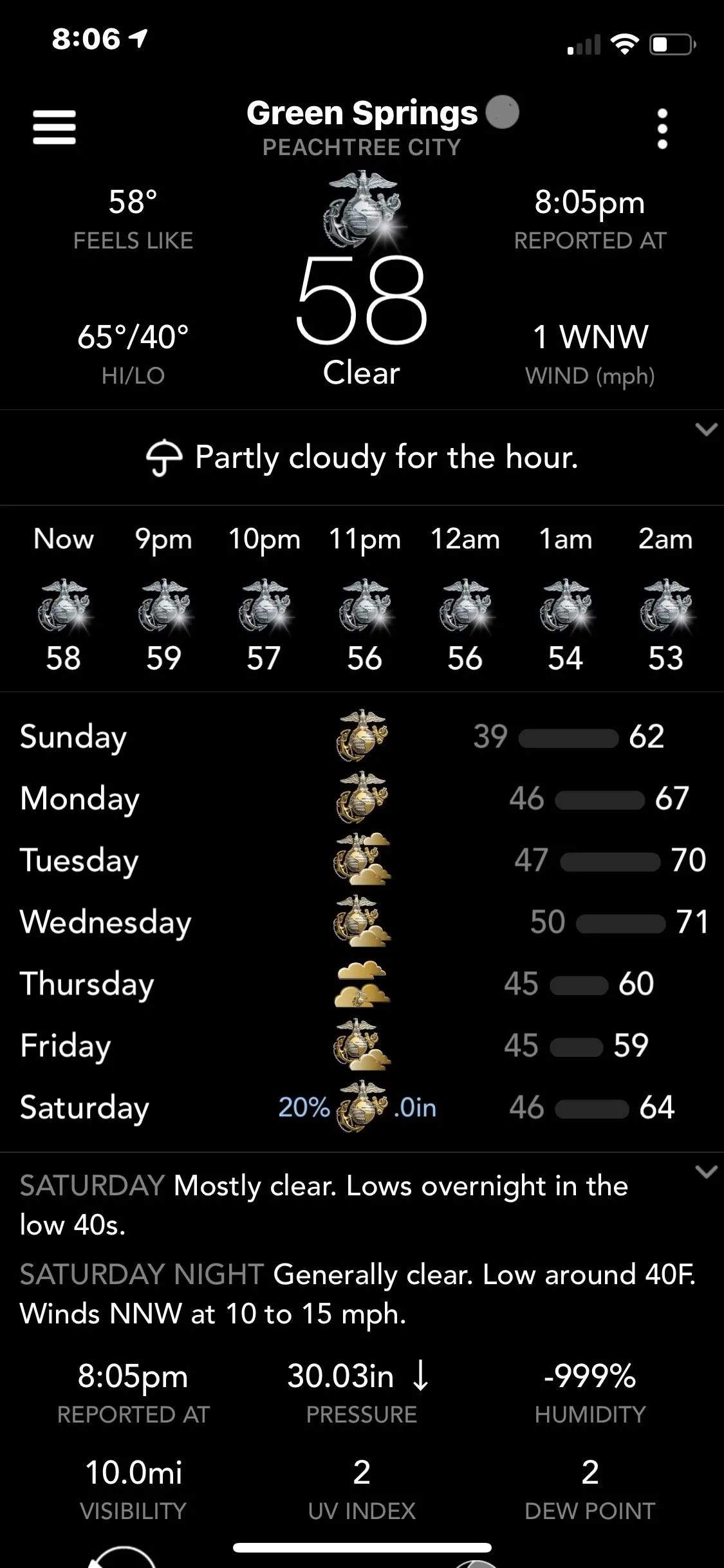Expand the Saturday forecast details
This screenshot has height=1568, width=724.
[x=706, y=1171]
